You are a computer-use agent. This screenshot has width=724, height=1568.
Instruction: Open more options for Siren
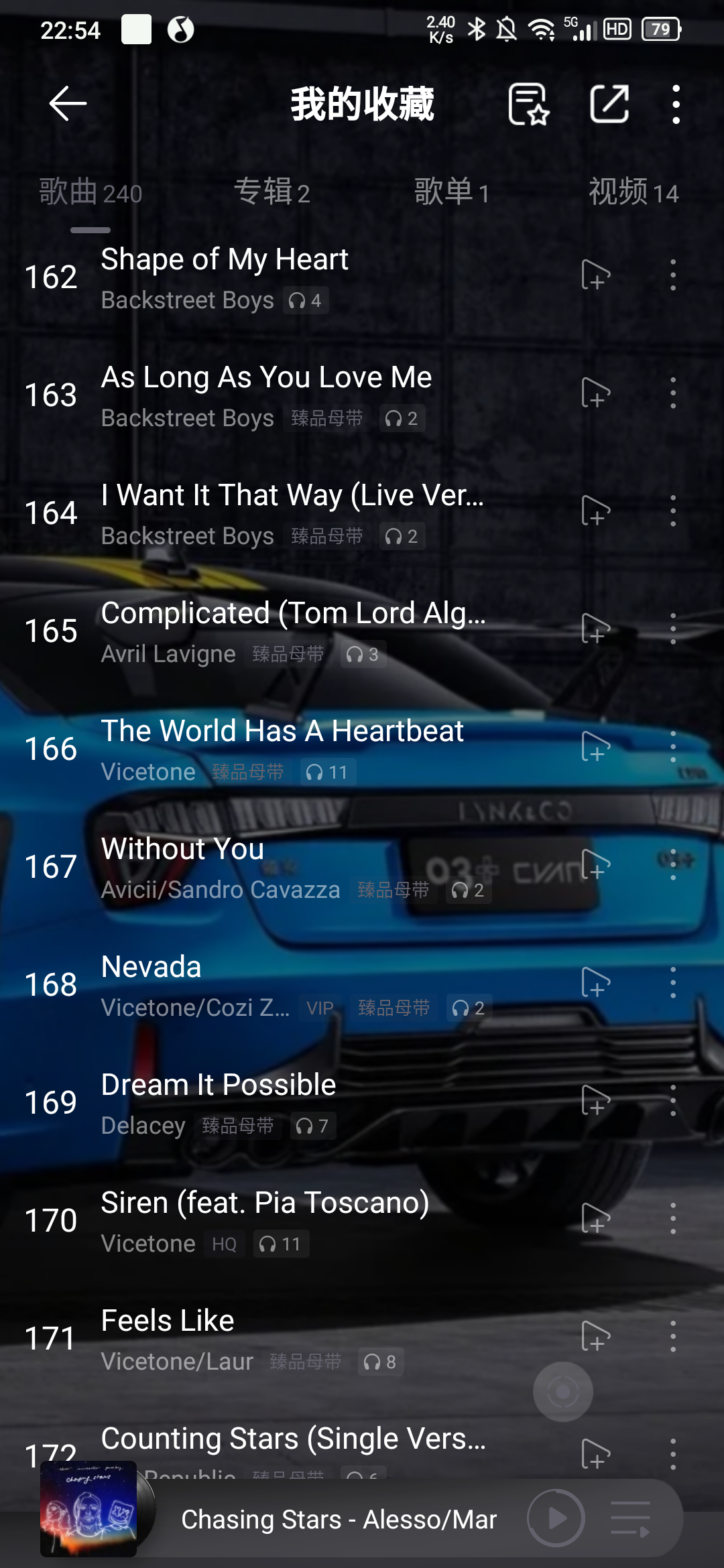673,1220
